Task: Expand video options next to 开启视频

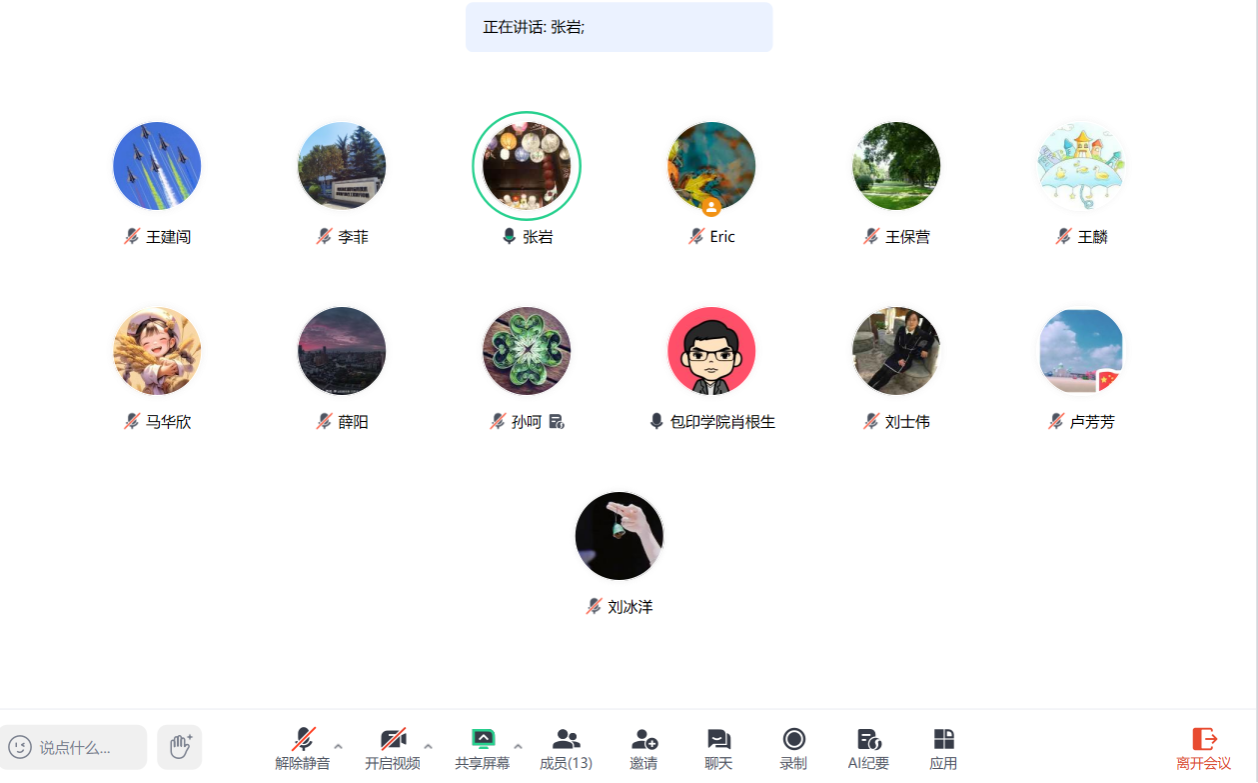Action: (428, 746)
